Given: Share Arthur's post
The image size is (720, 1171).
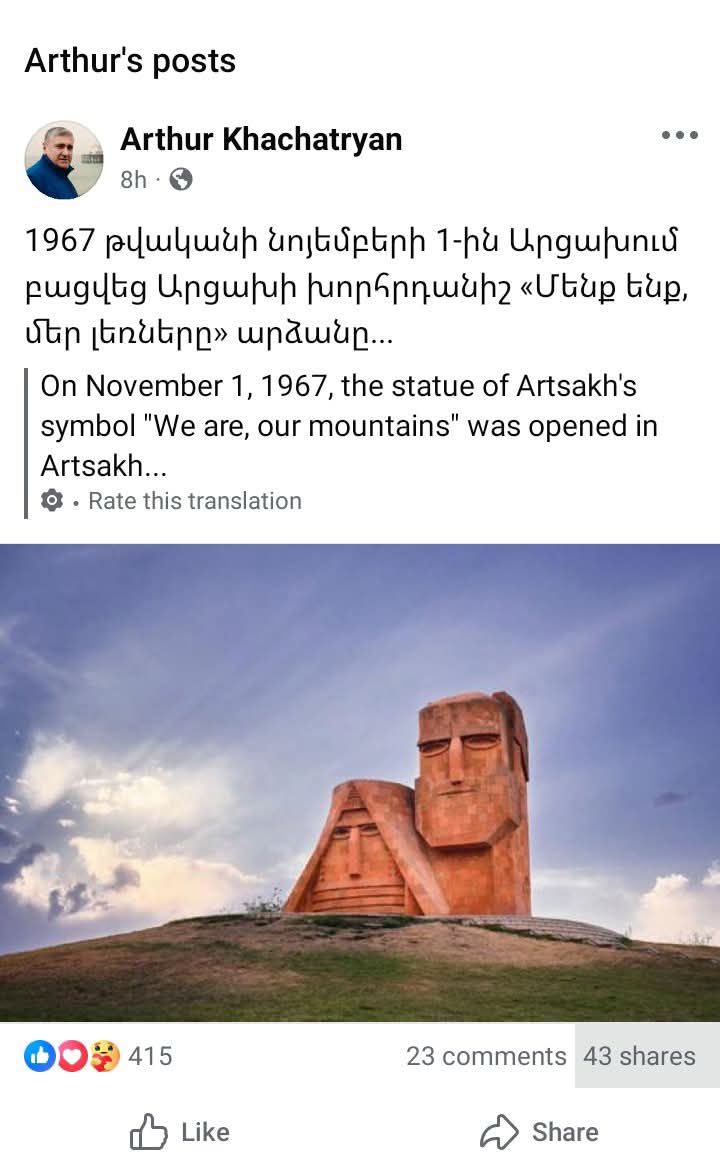Looking at the screenshot, I should point(540,1132).
